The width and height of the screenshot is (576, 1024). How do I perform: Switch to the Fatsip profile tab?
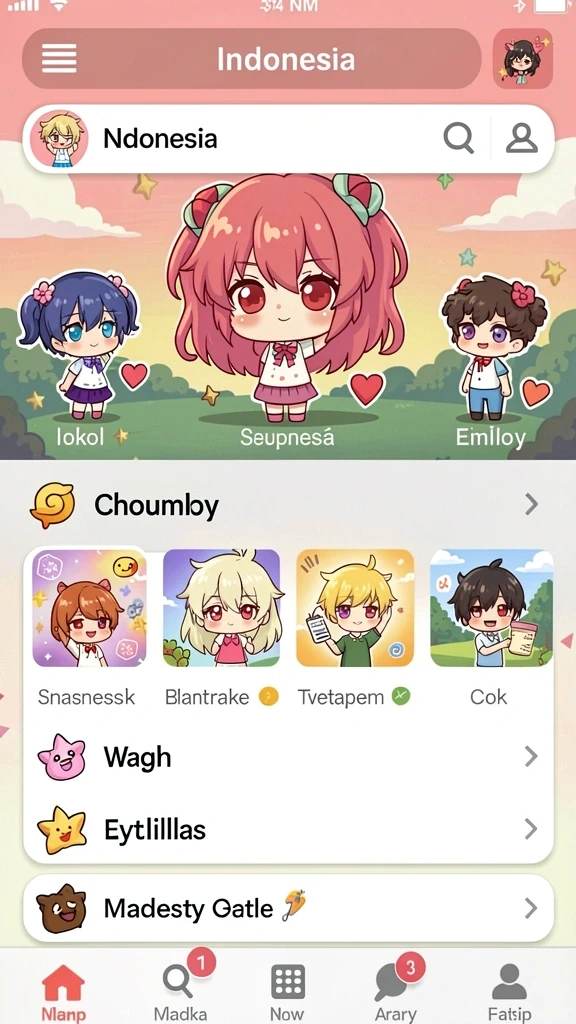[x=509, y=993]
